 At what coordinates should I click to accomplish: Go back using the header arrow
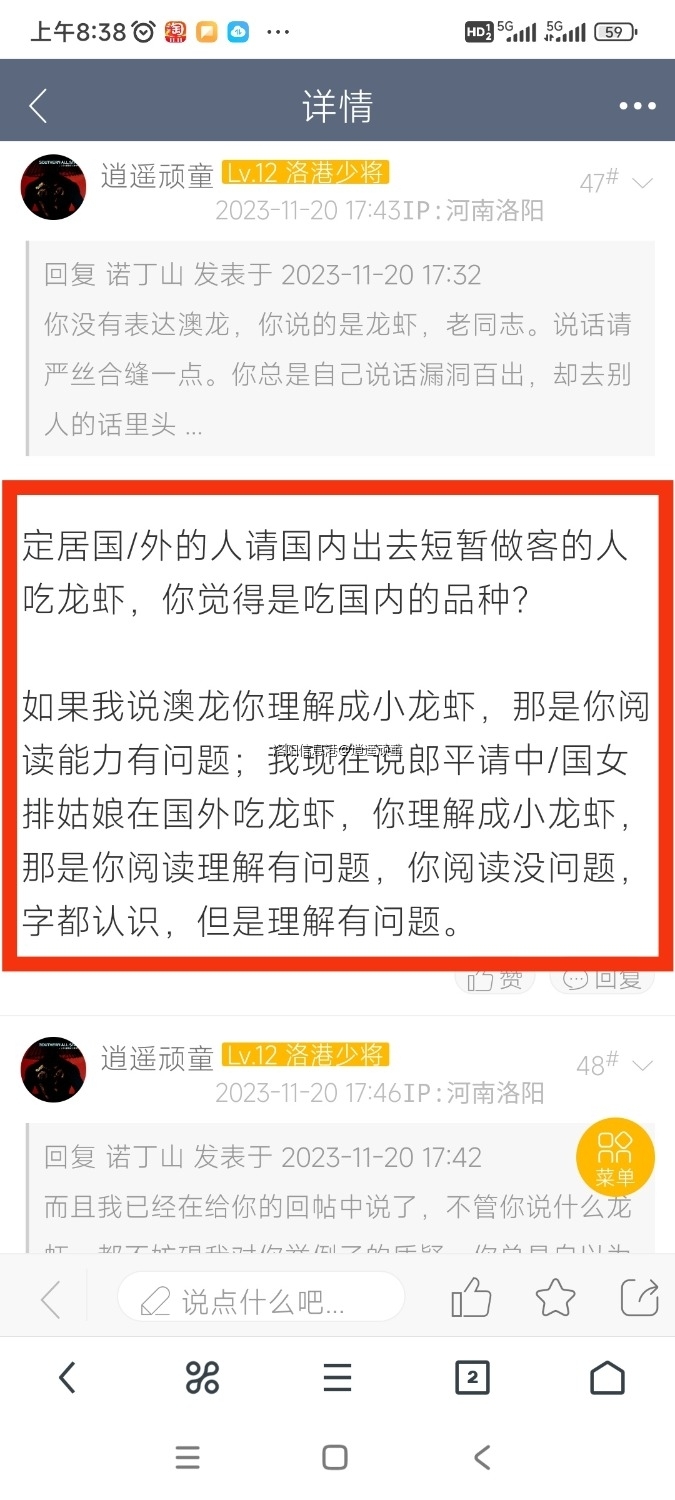click(38, 106)
